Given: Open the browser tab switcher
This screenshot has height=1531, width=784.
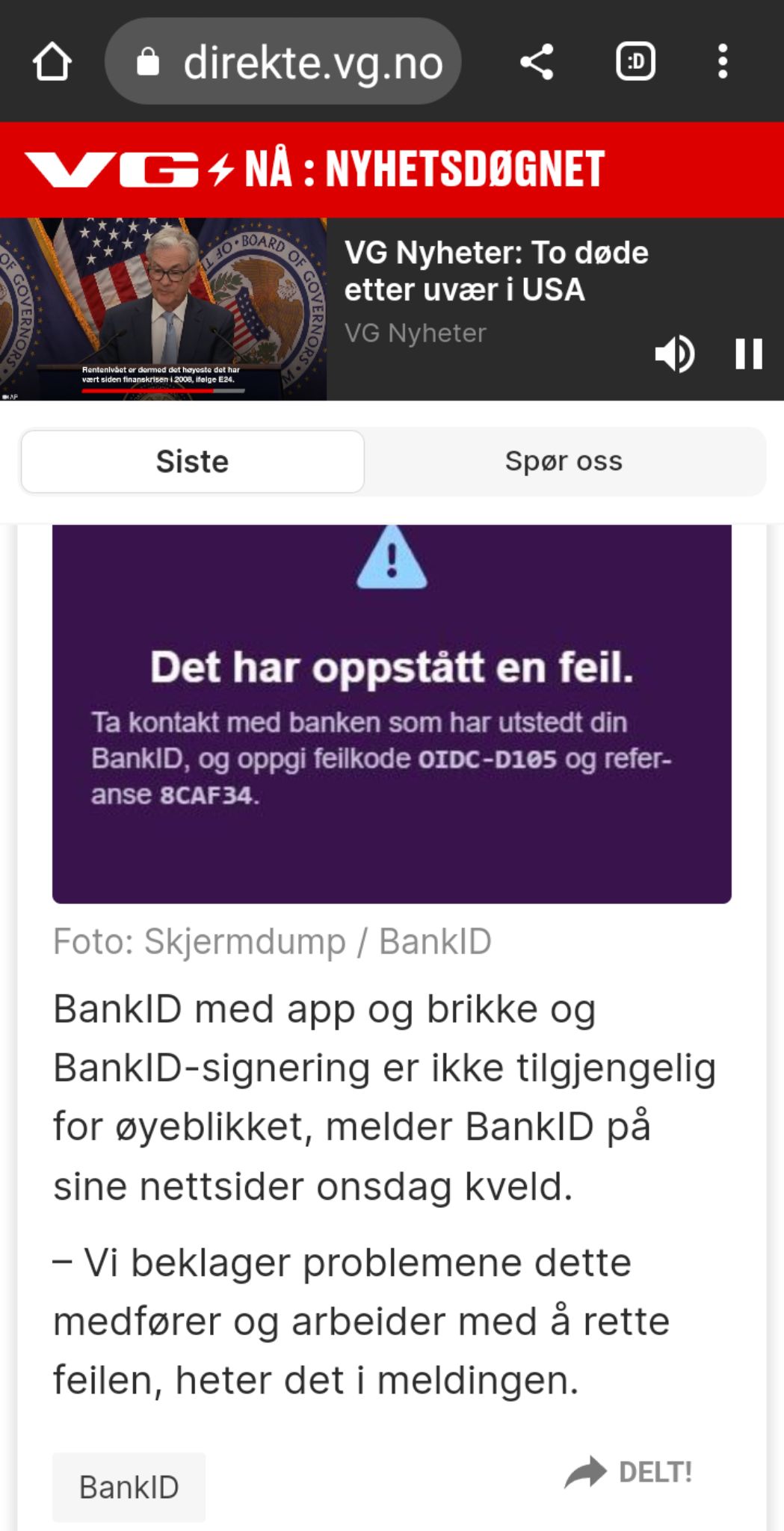Looking at the screenshot, I should [x=635, y=61].
